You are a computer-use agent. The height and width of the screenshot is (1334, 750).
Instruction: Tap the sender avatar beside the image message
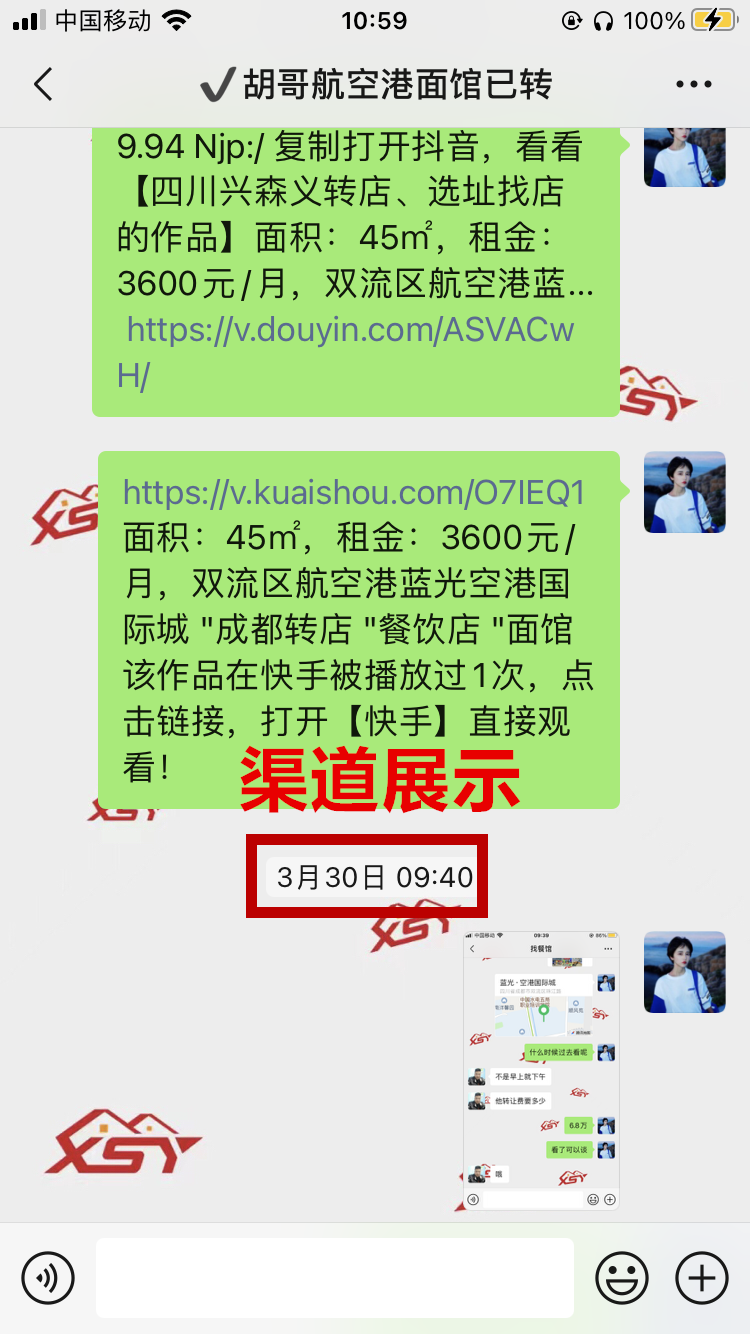[684, 972]
